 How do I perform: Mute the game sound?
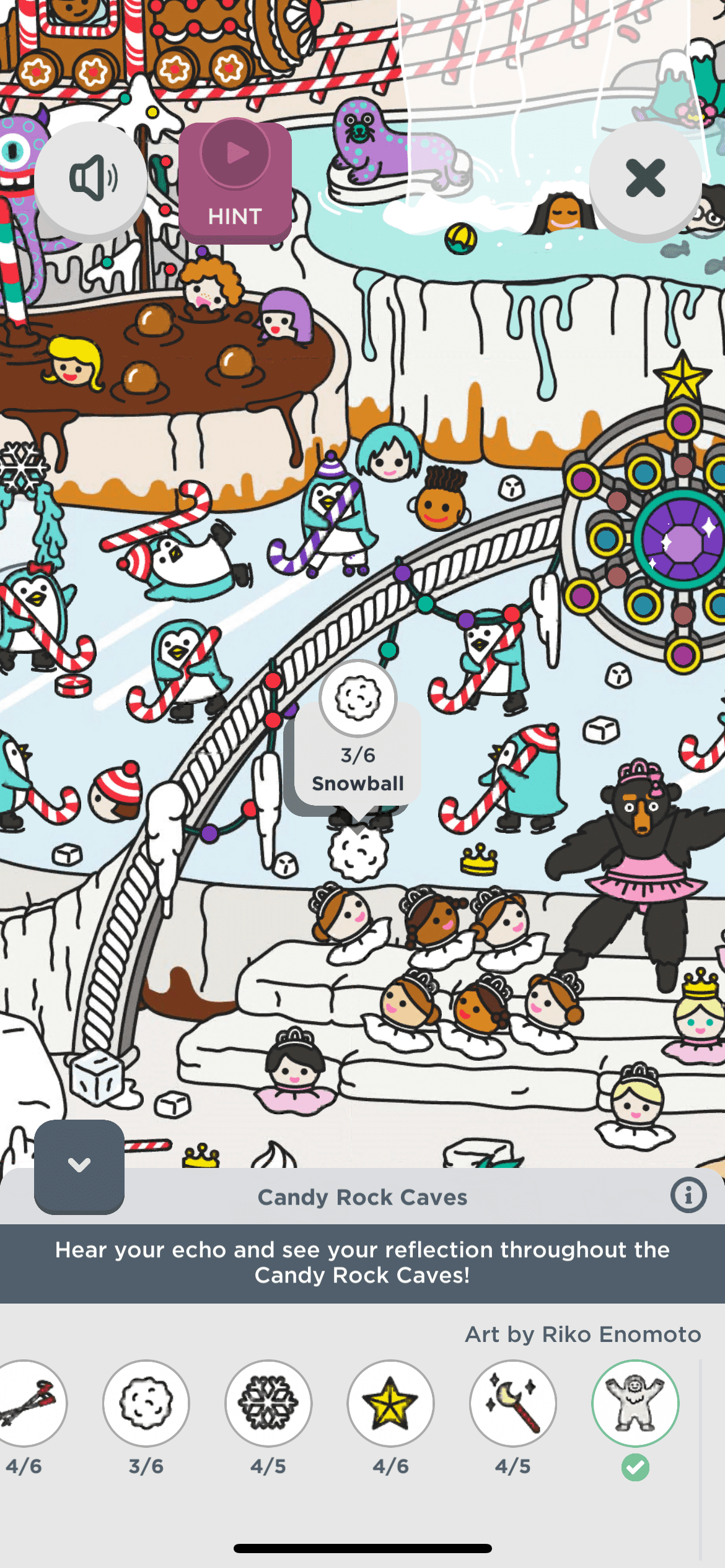click(x=92, y=178)
